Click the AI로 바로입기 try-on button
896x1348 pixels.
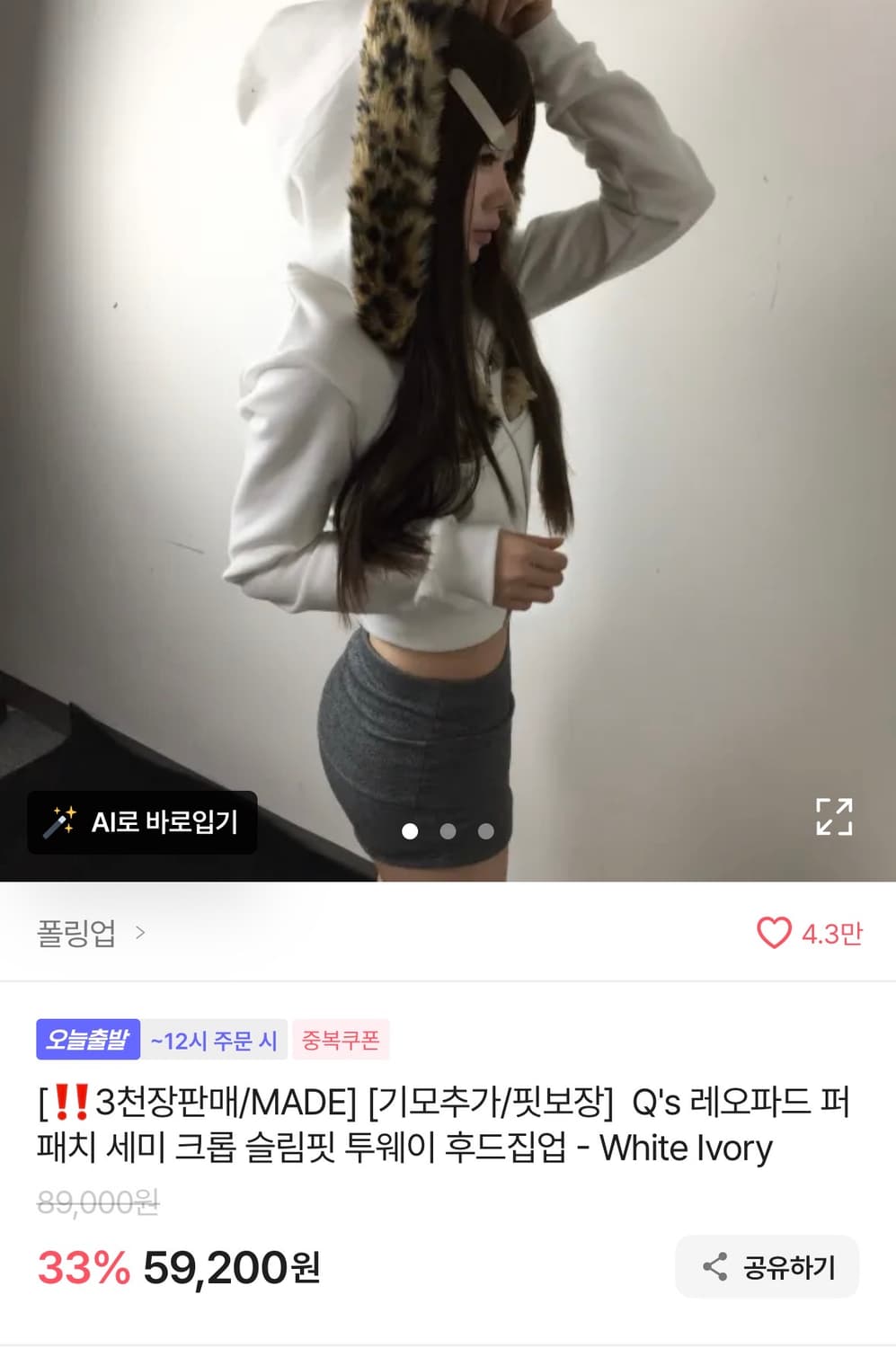[x=141, y=822]
